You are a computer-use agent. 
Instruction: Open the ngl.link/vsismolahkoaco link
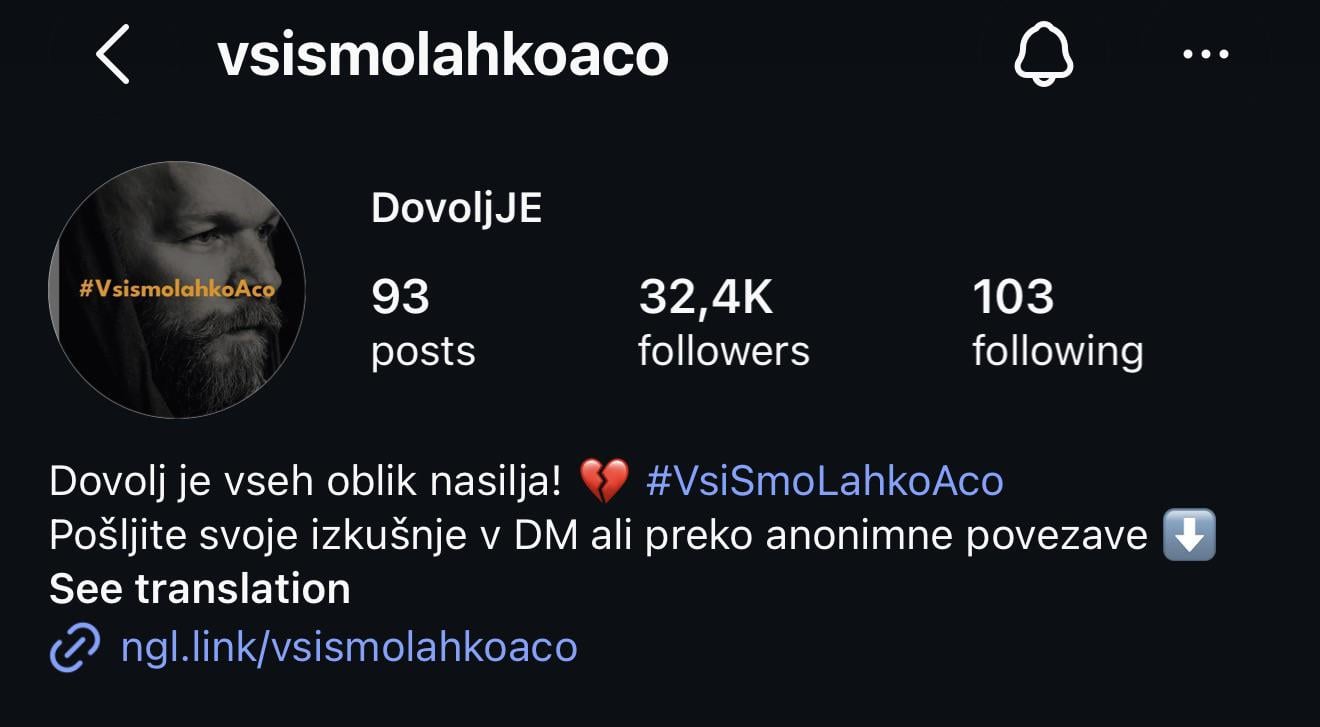pyautogui.click(x=348, y=646)
